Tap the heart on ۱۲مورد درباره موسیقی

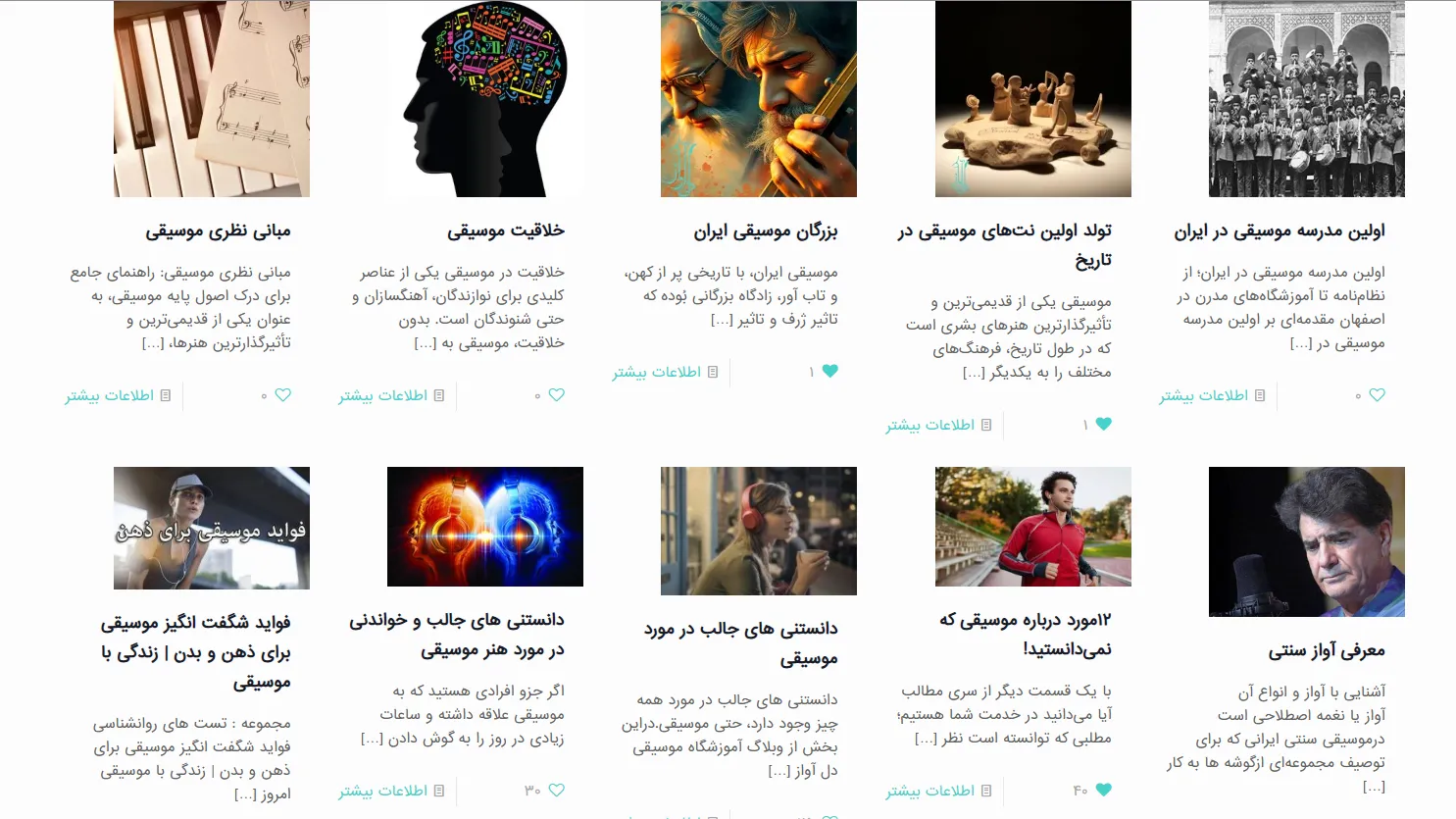click(x=1103, y=791)
